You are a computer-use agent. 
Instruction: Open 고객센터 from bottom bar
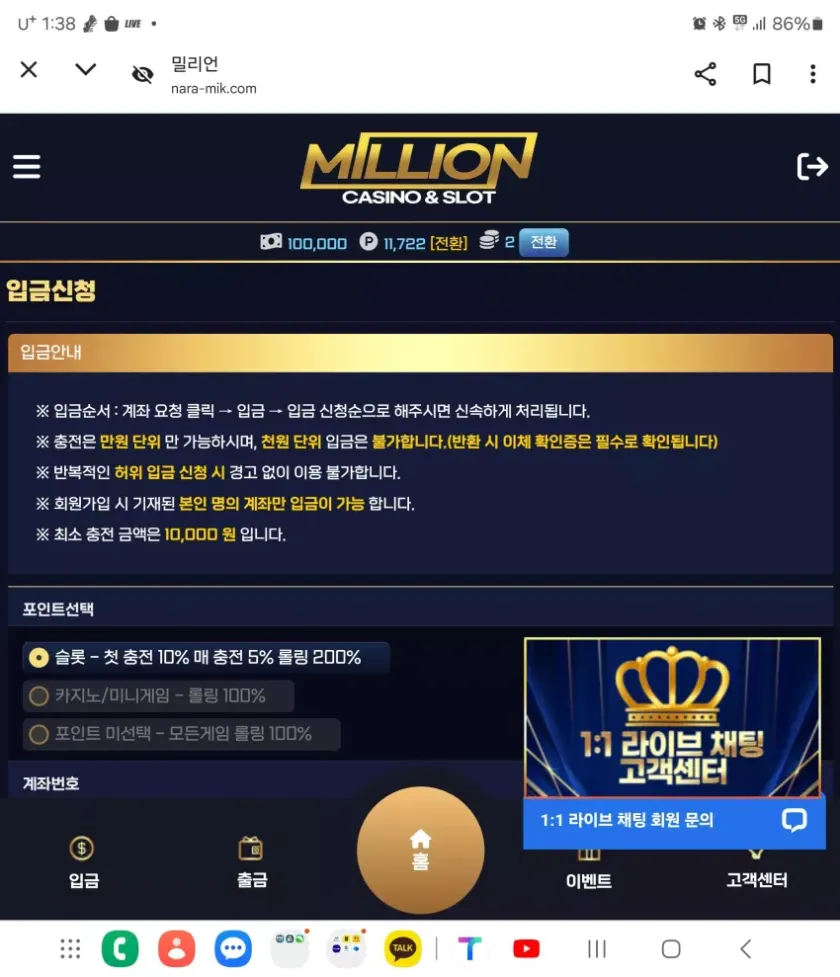click(x=756, y=868)
